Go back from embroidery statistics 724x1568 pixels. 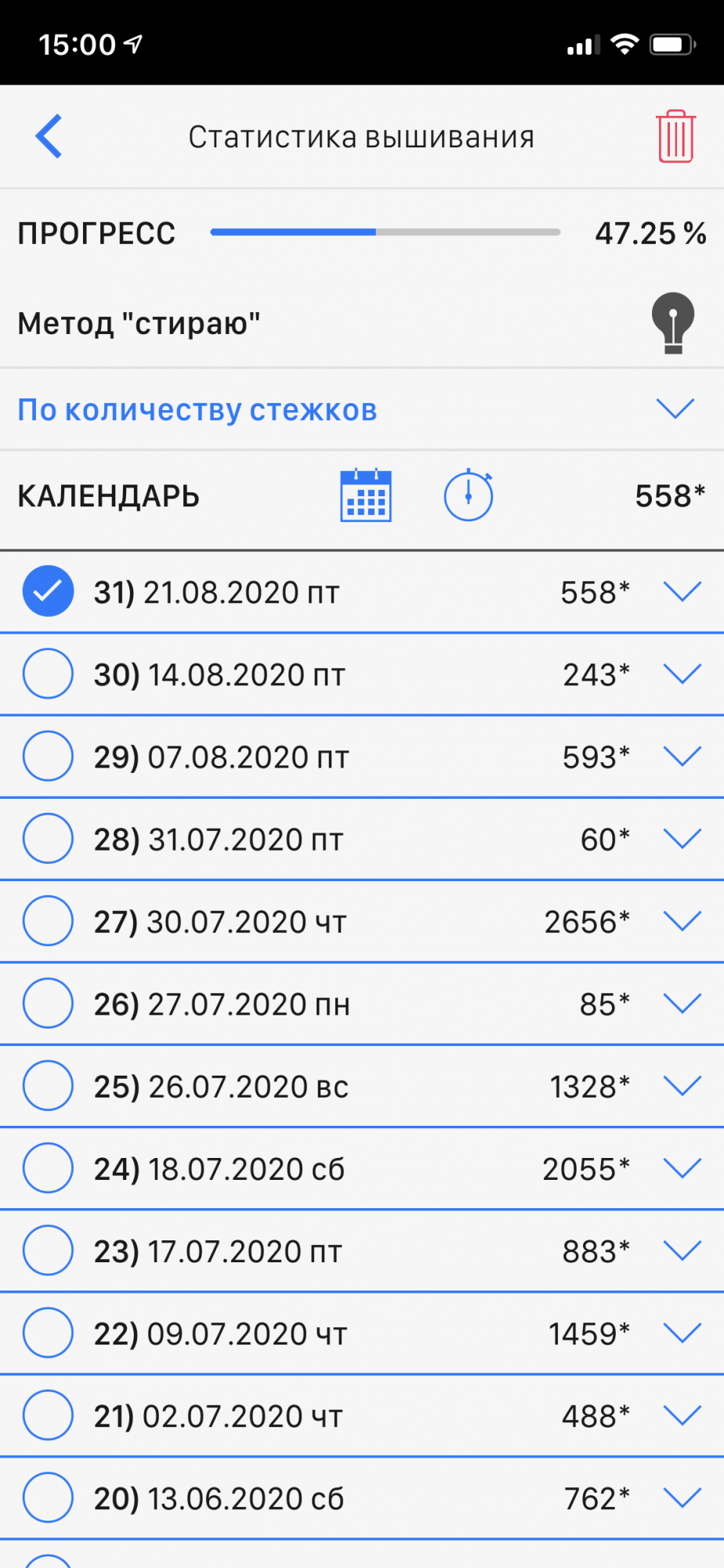point(49,136)
